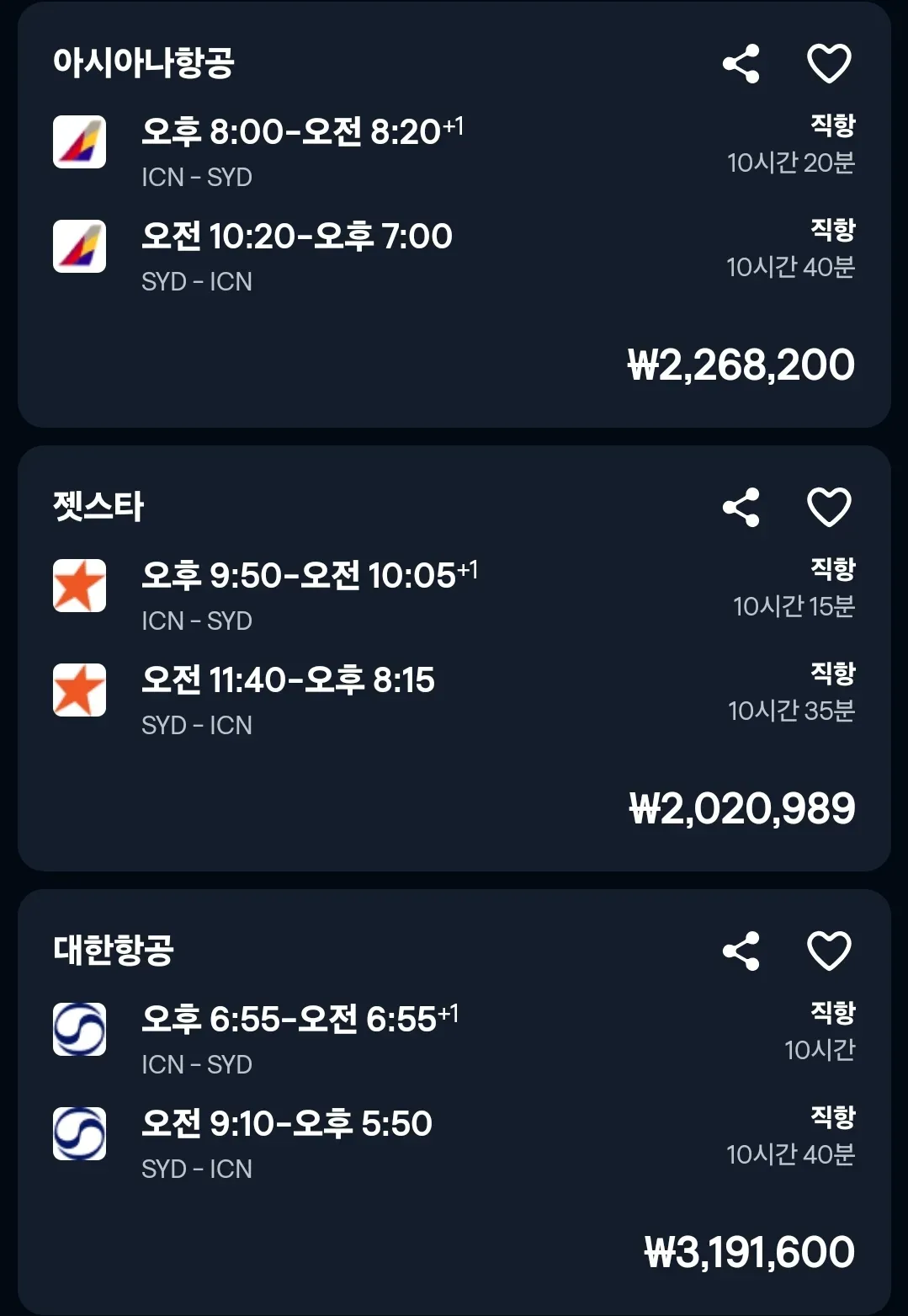Favorite the Asiana Airlines flight with heart icon
The width and height of the screenshot is (908, 1316).
[828, 64]
